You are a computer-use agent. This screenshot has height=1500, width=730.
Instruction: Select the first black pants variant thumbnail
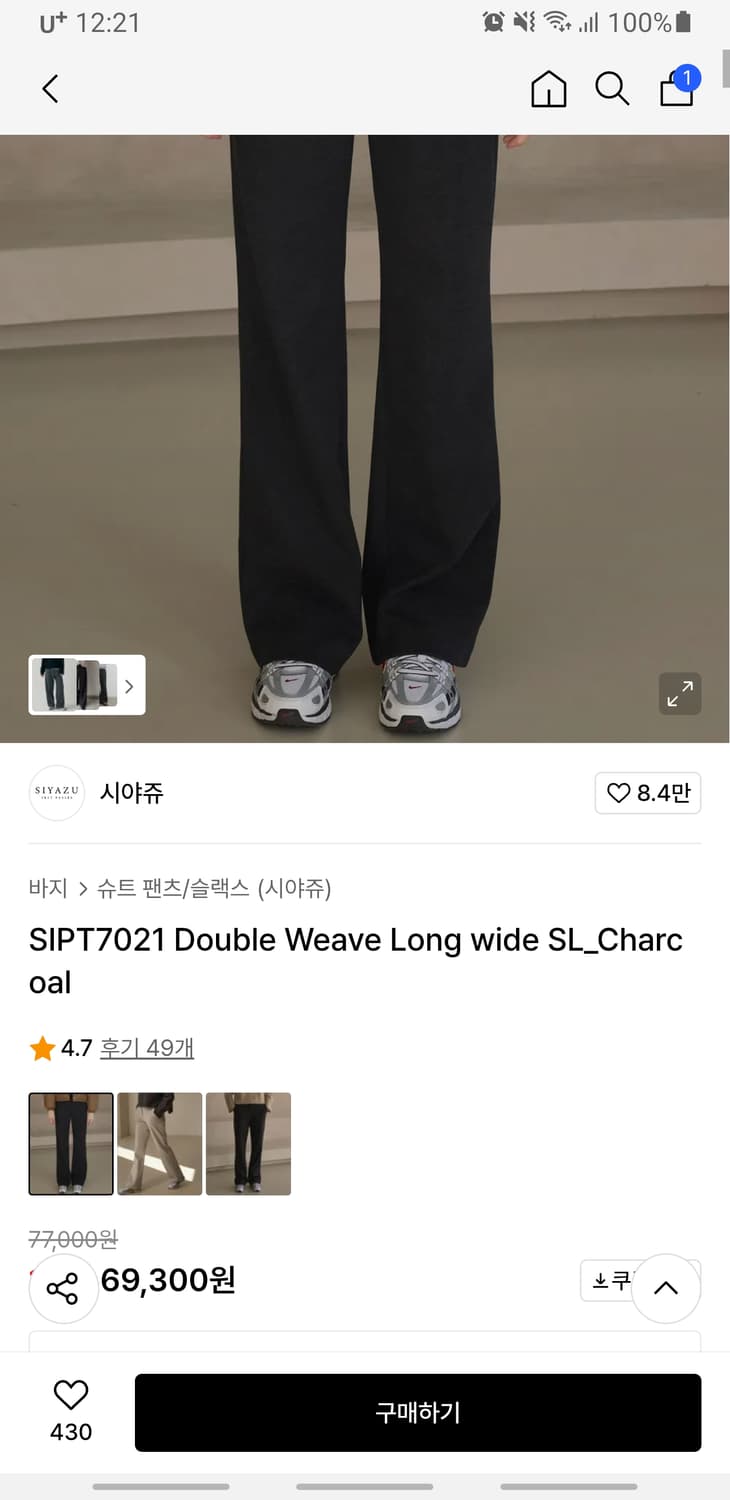click(x=70, y=1142)
